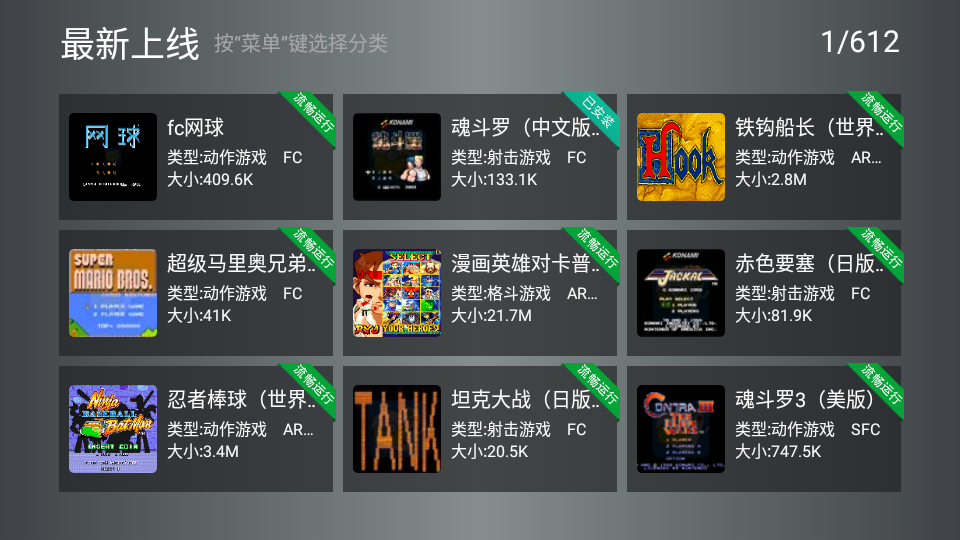Open 赤色要塞（日版）game card
This screenshot has width=960, height=540.
(764, 293)
